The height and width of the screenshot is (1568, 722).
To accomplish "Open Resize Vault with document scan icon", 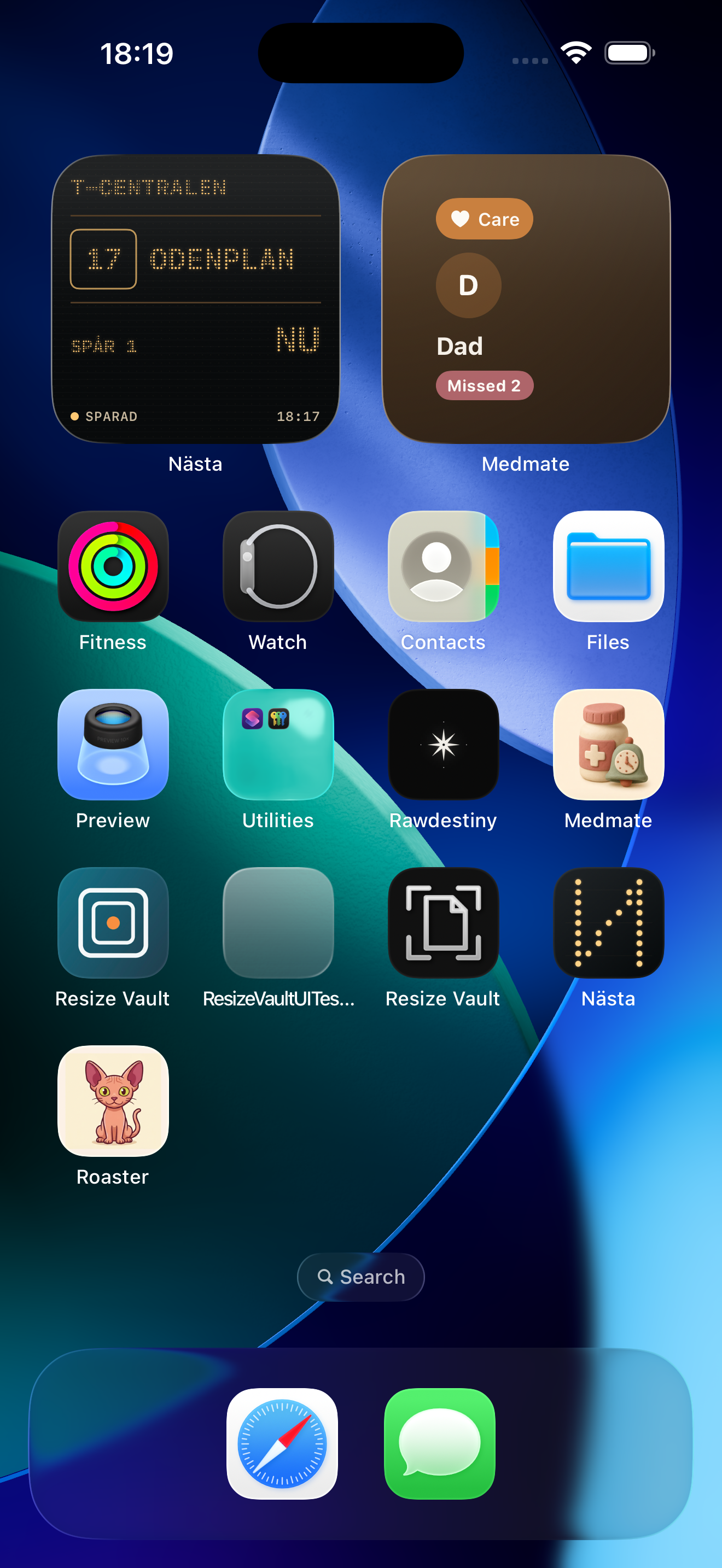I will tap(443, 923).
